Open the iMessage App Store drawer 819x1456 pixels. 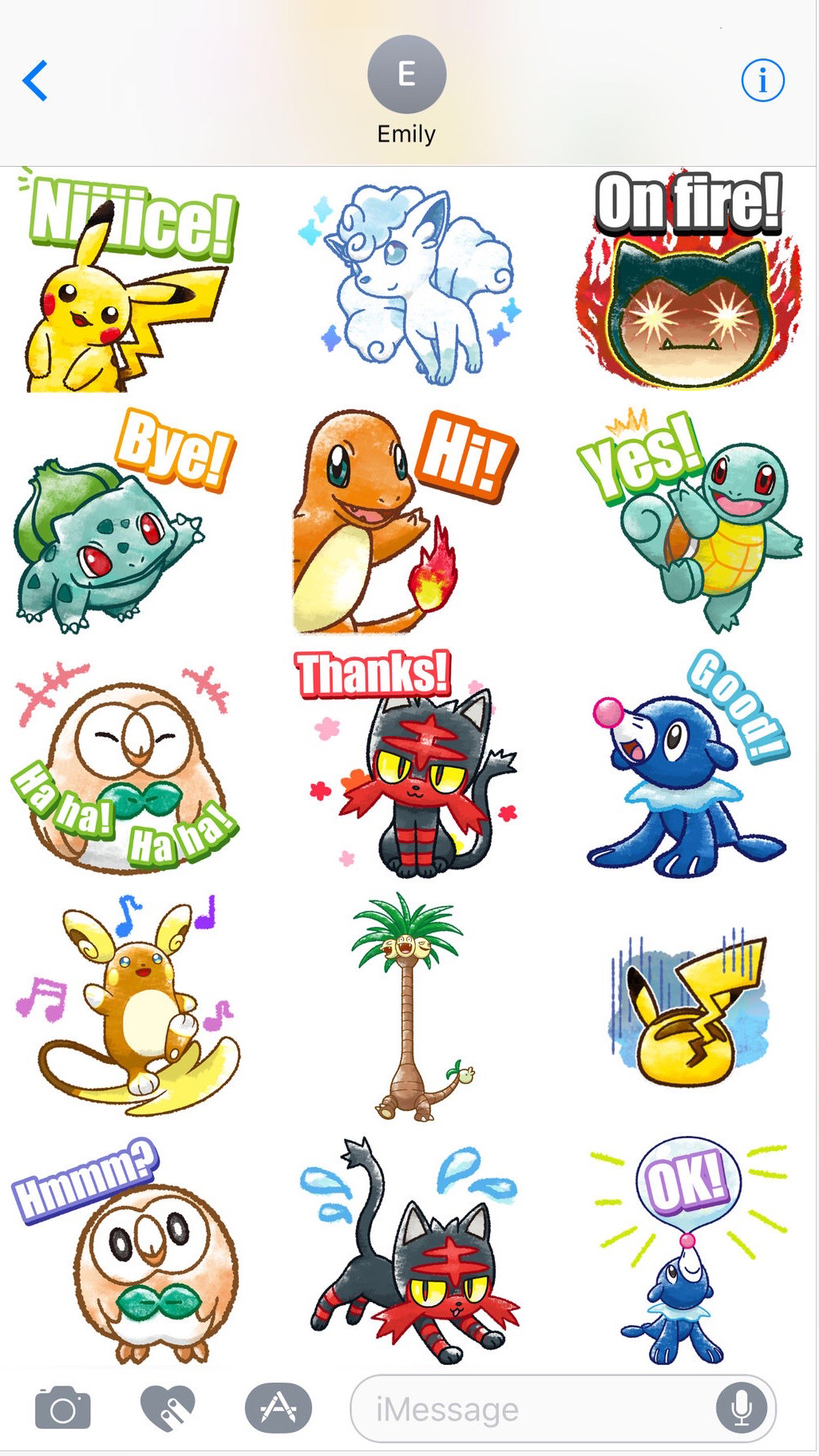(x=278, y=1409)
